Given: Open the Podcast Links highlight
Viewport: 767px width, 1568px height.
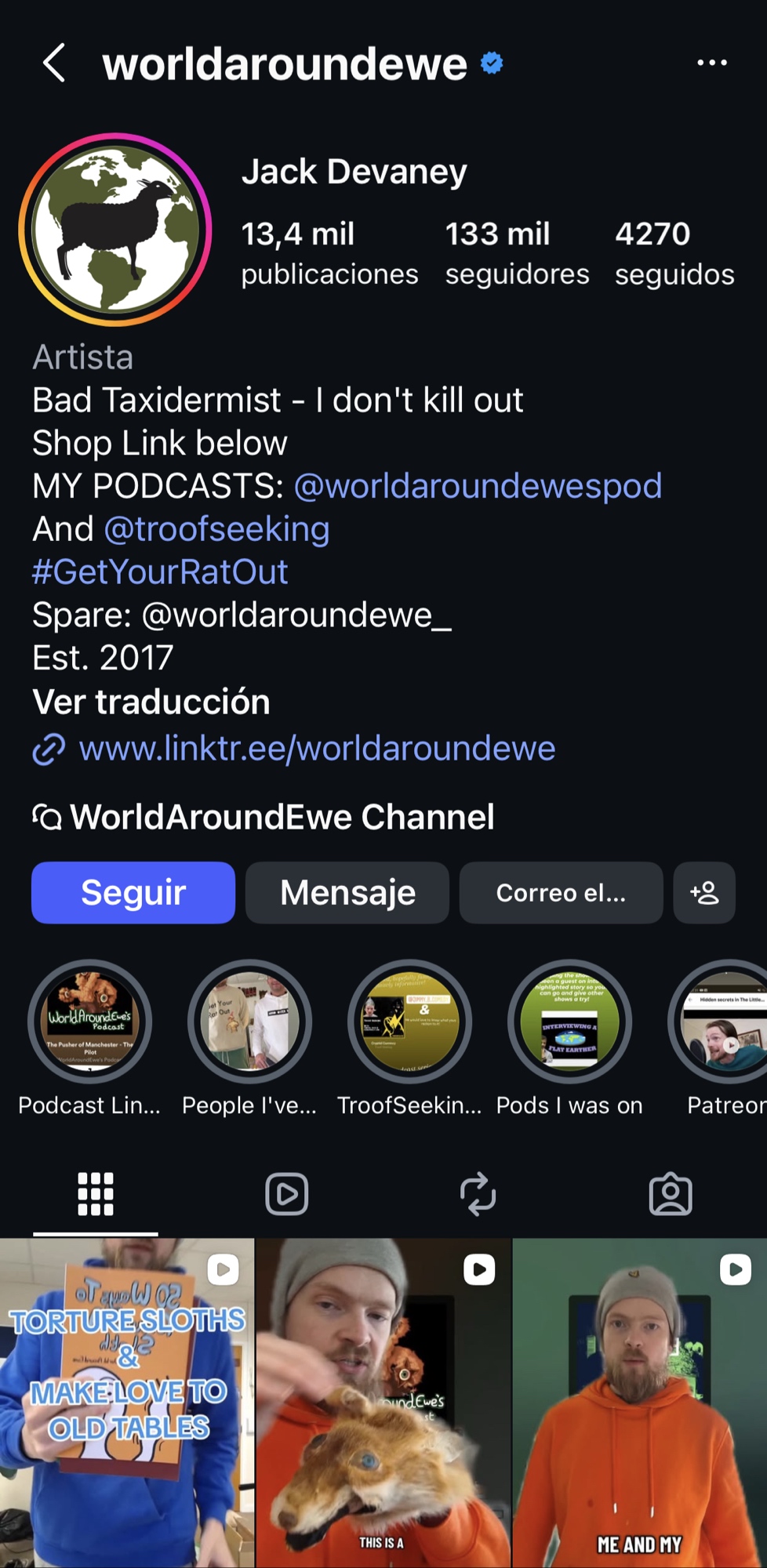Looking at the screenshot, I should click(x=89, y=1022).
